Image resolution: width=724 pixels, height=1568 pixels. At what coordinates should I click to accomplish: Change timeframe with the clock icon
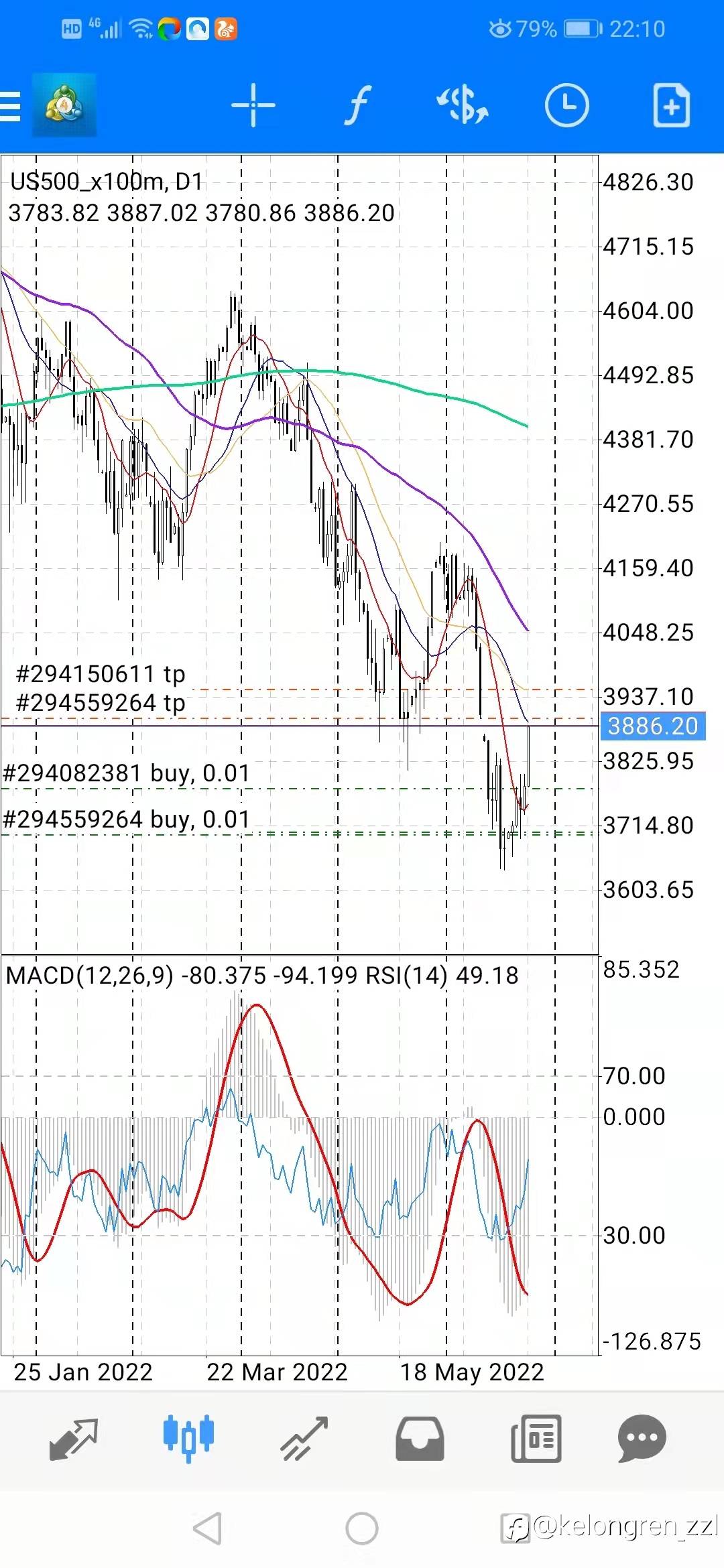tap(567, 105)
